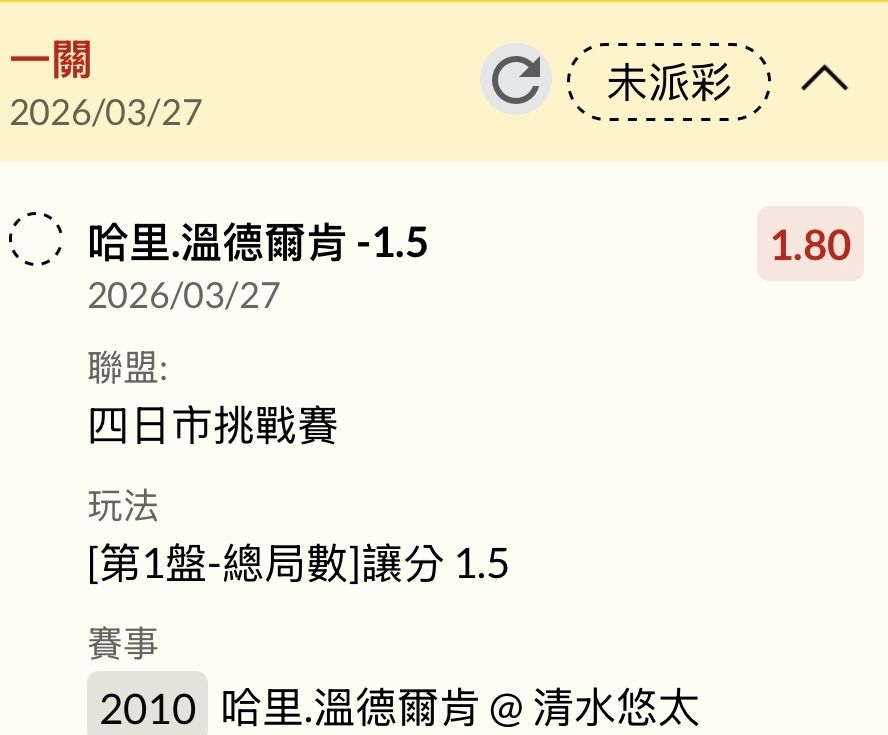
Task: Collapse the 一關 bet section
Action: pos(824,81)
